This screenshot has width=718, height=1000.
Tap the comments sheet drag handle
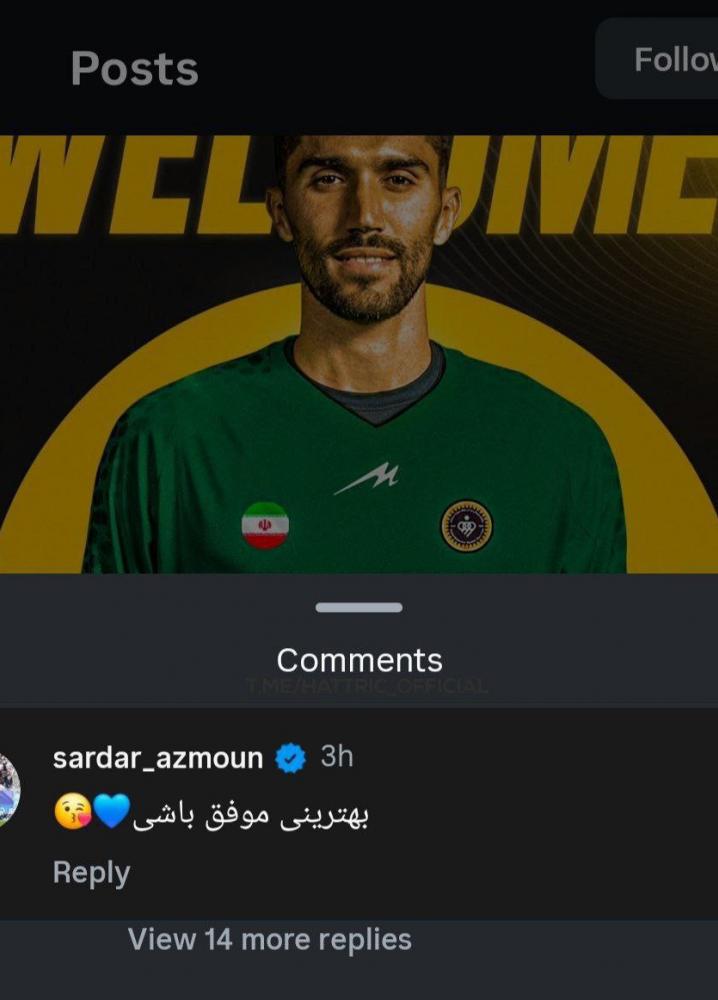[x=359, y=607]
